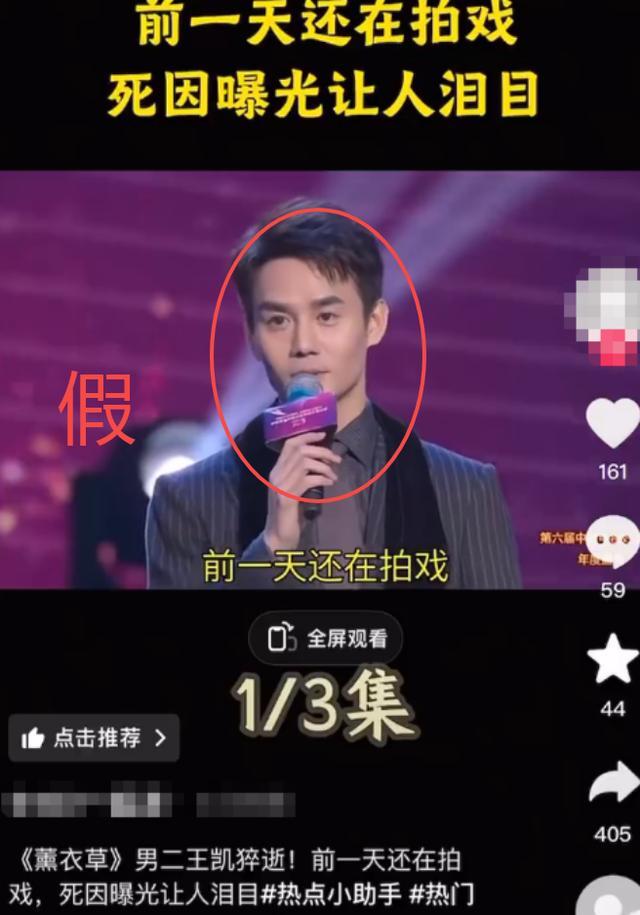Screen dimensions: 640x915
Task: Open the #热门 hashtag
Action: (442, 894)
